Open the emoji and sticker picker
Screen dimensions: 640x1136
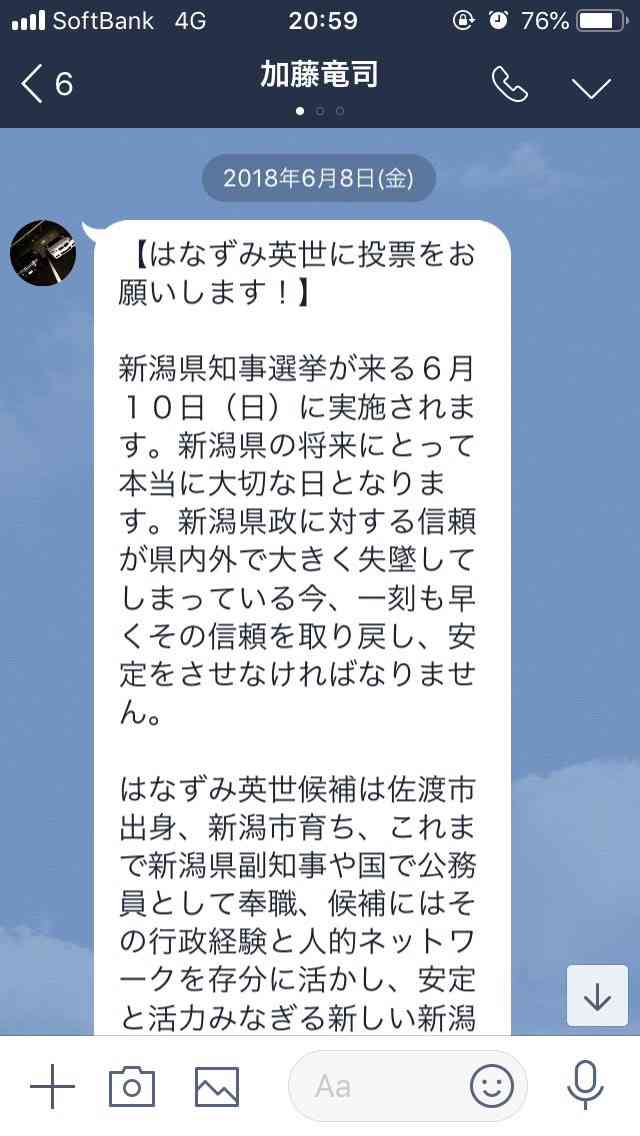492,1086
